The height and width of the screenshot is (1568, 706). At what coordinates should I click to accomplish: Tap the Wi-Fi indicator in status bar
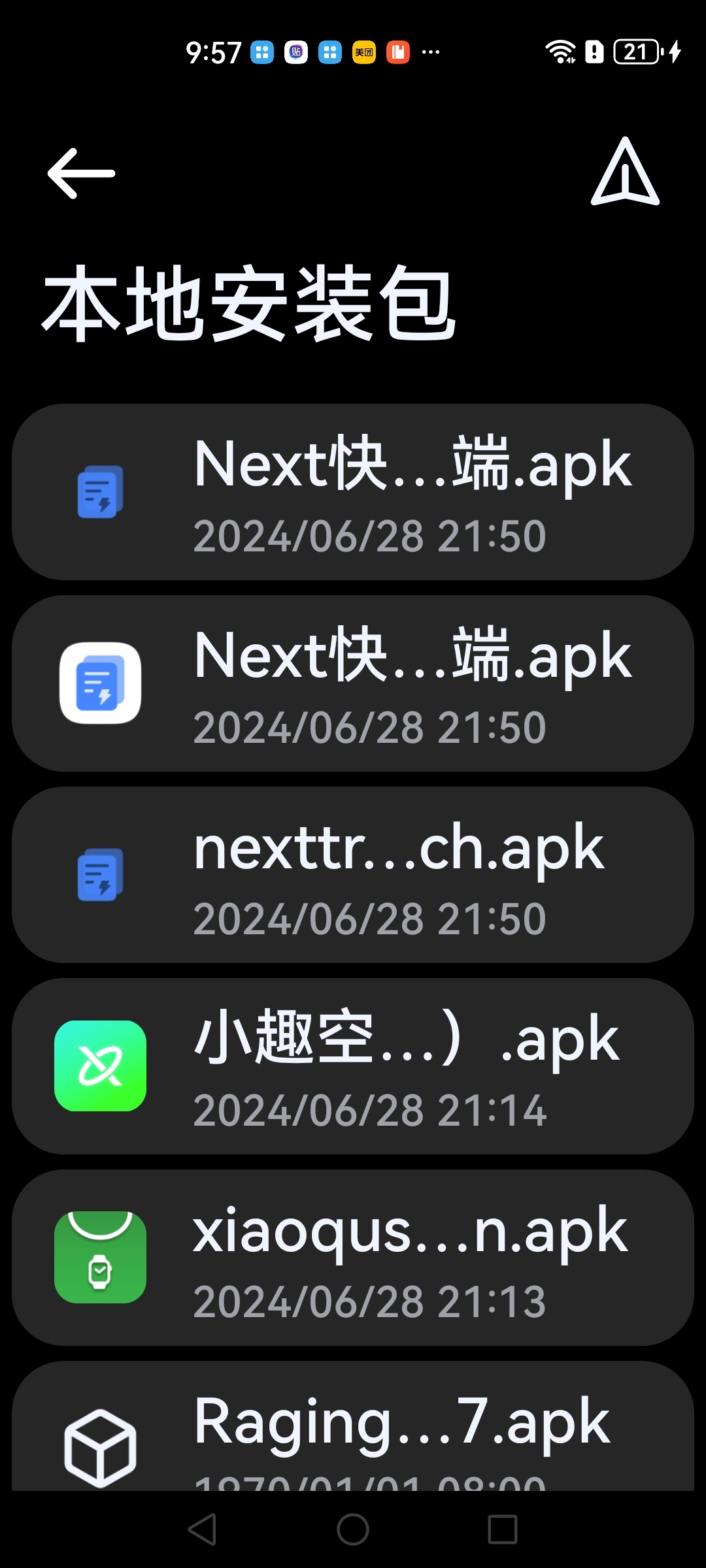[x=559, y=52]
